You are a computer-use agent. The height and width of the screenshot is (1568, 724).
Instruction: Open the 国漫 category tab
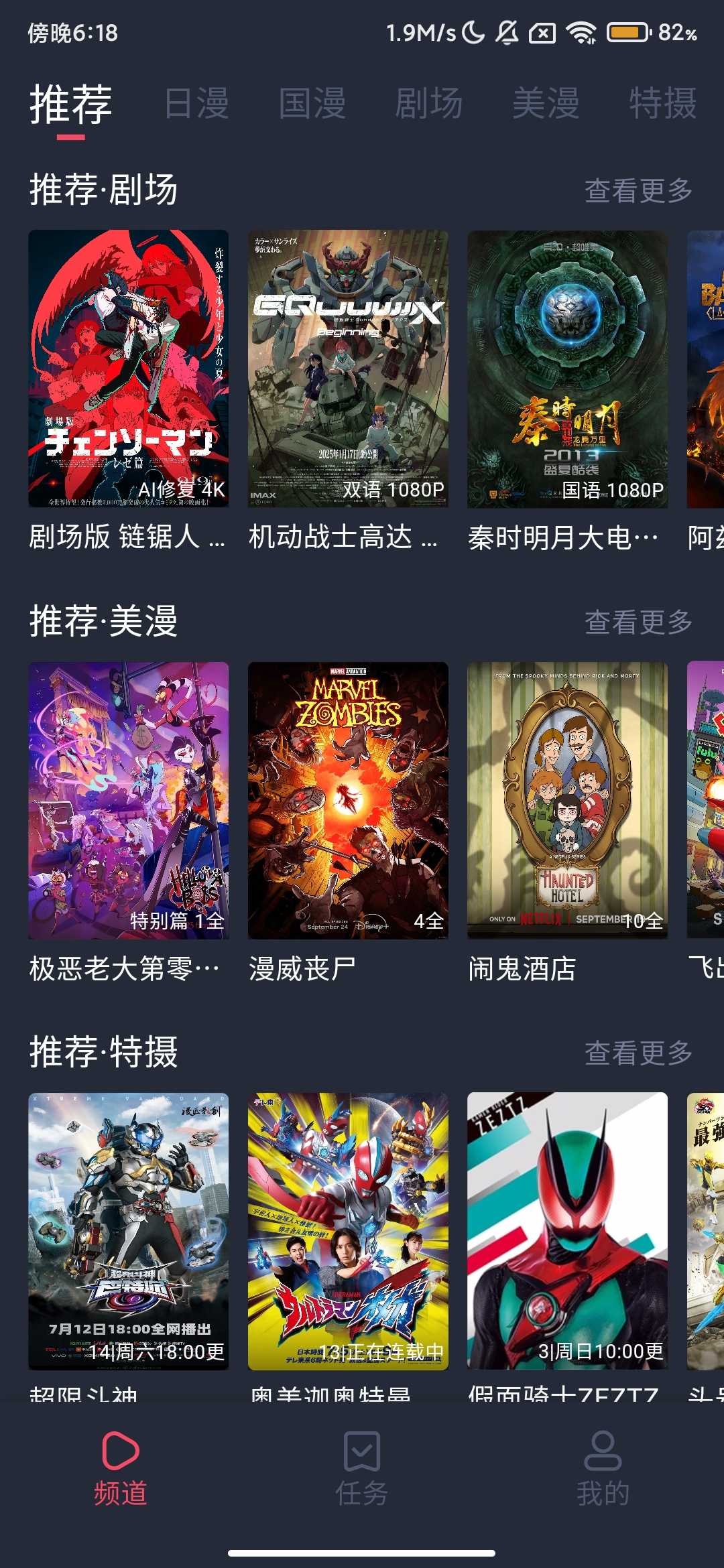[x=312, y=104]
